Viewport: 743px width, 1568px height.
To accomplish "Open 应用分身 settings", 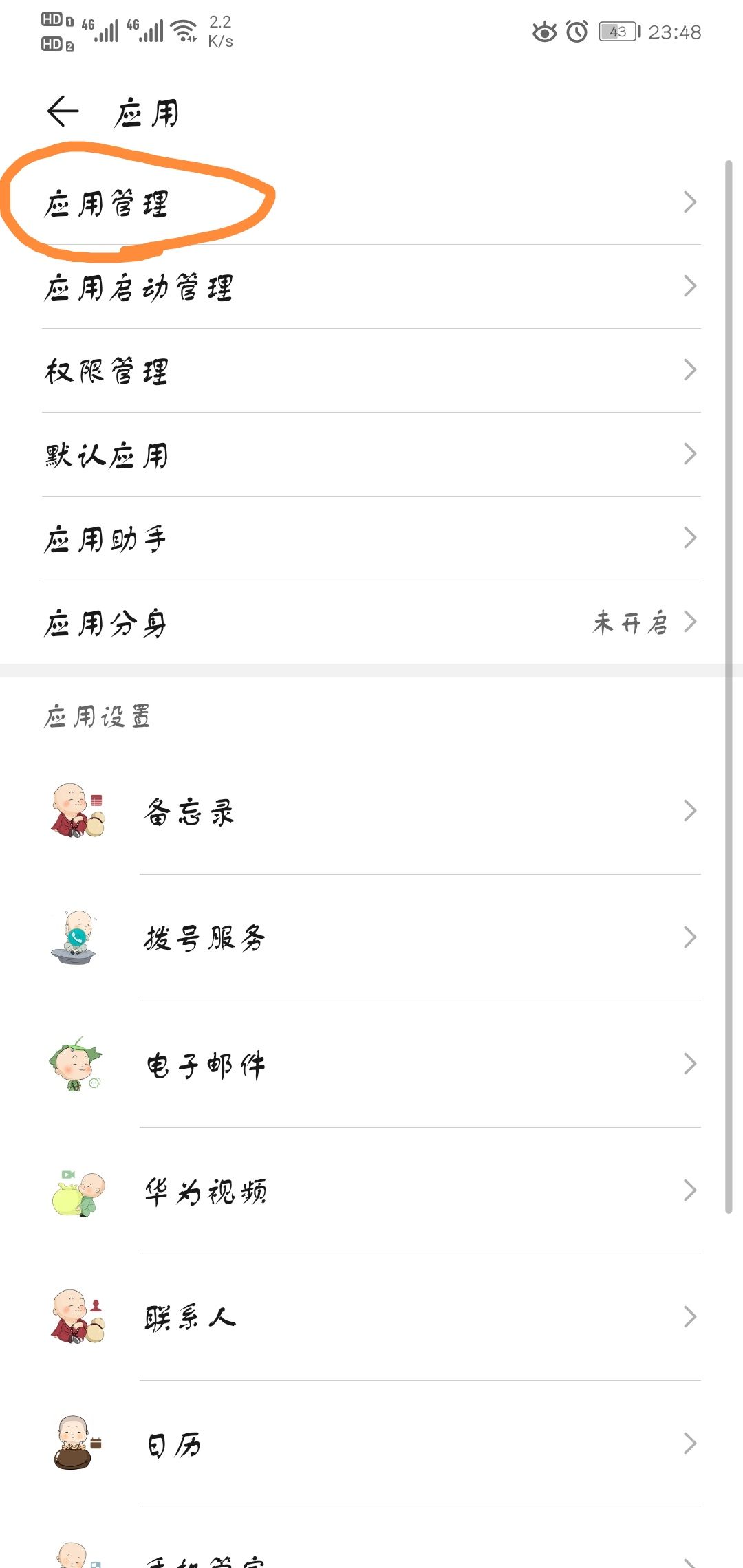I will [x=371, y=622].
